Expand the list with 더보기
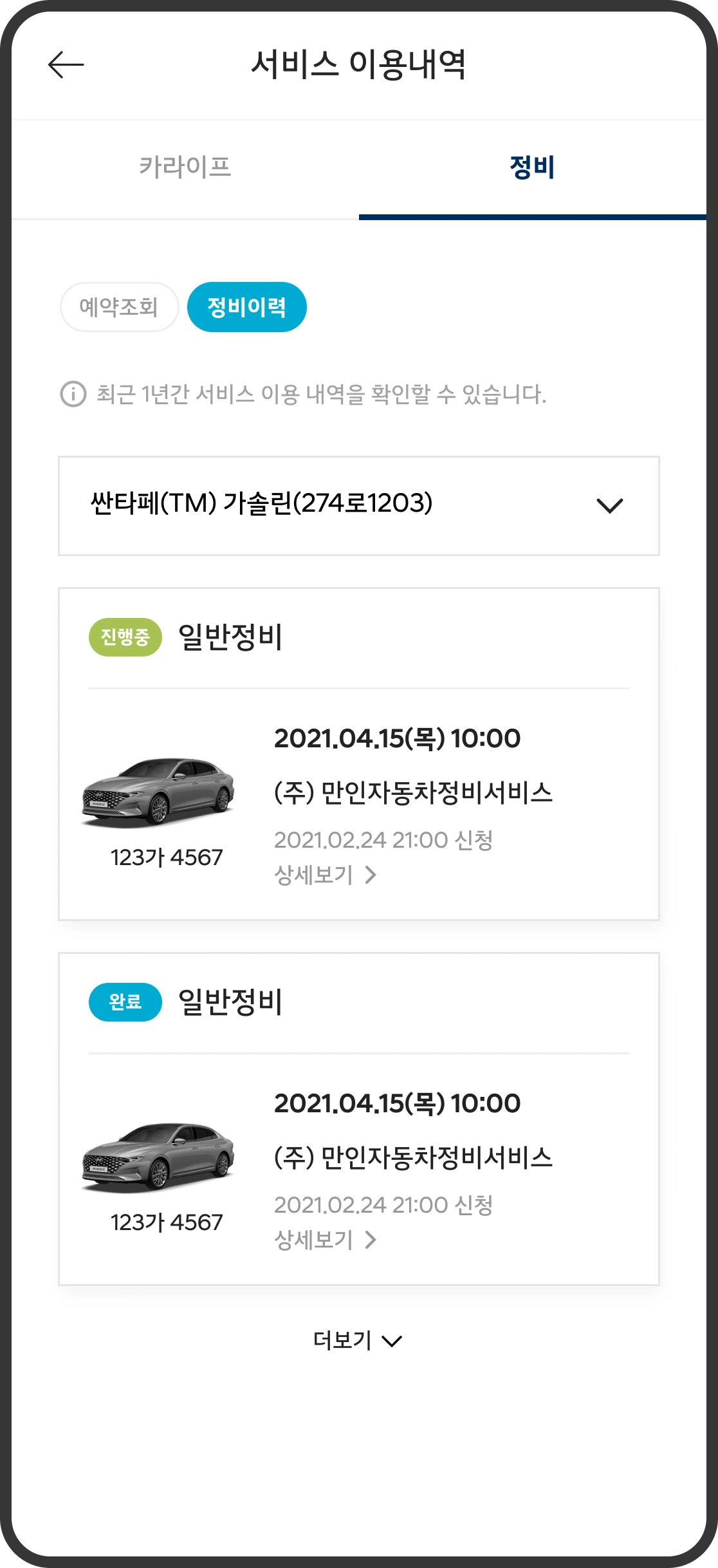Viewport: 718px width, 1568px height. (x=357, y=1340)
